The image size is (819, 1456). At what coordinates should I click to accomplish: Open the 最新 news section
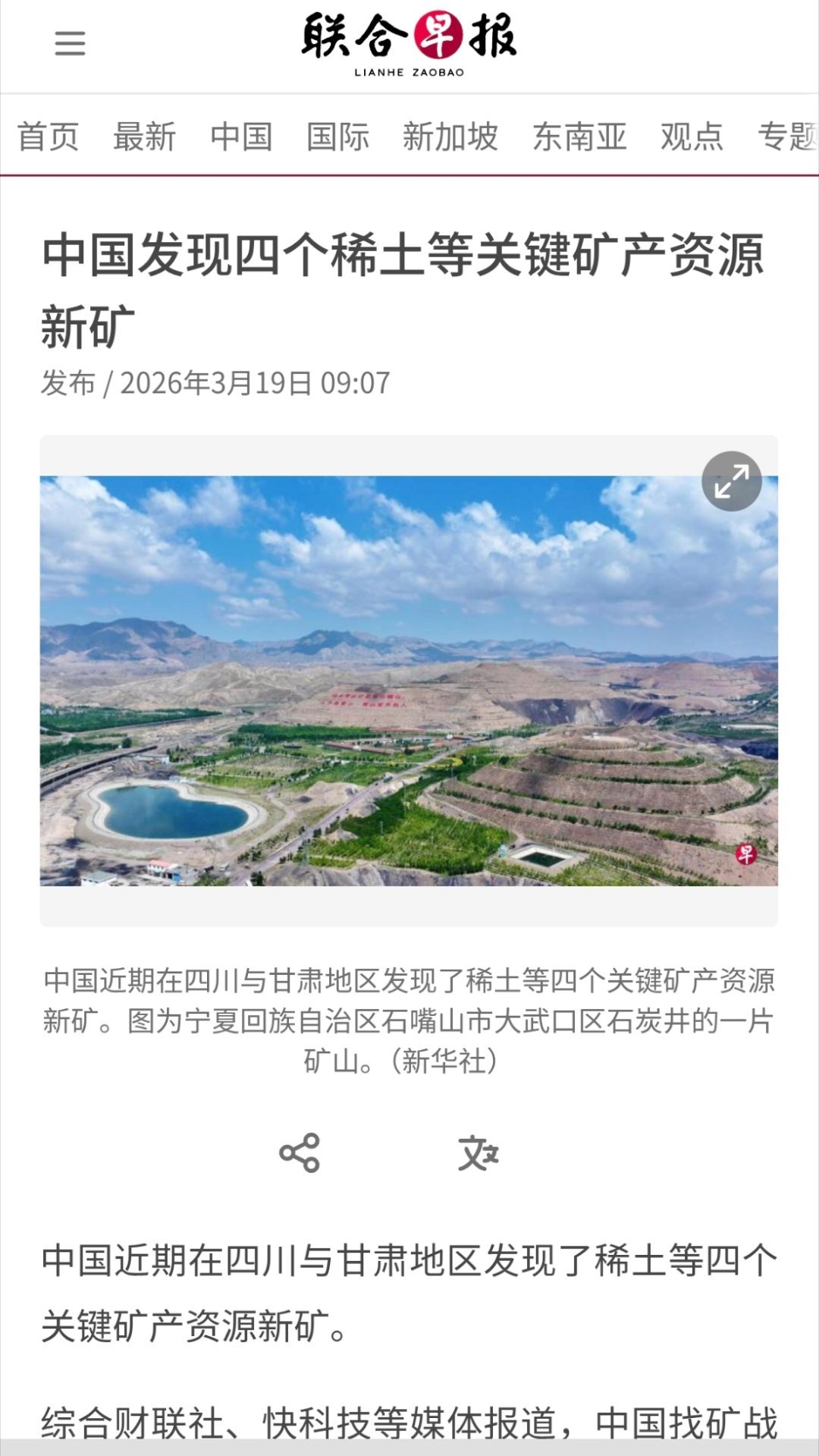[144, 137]
